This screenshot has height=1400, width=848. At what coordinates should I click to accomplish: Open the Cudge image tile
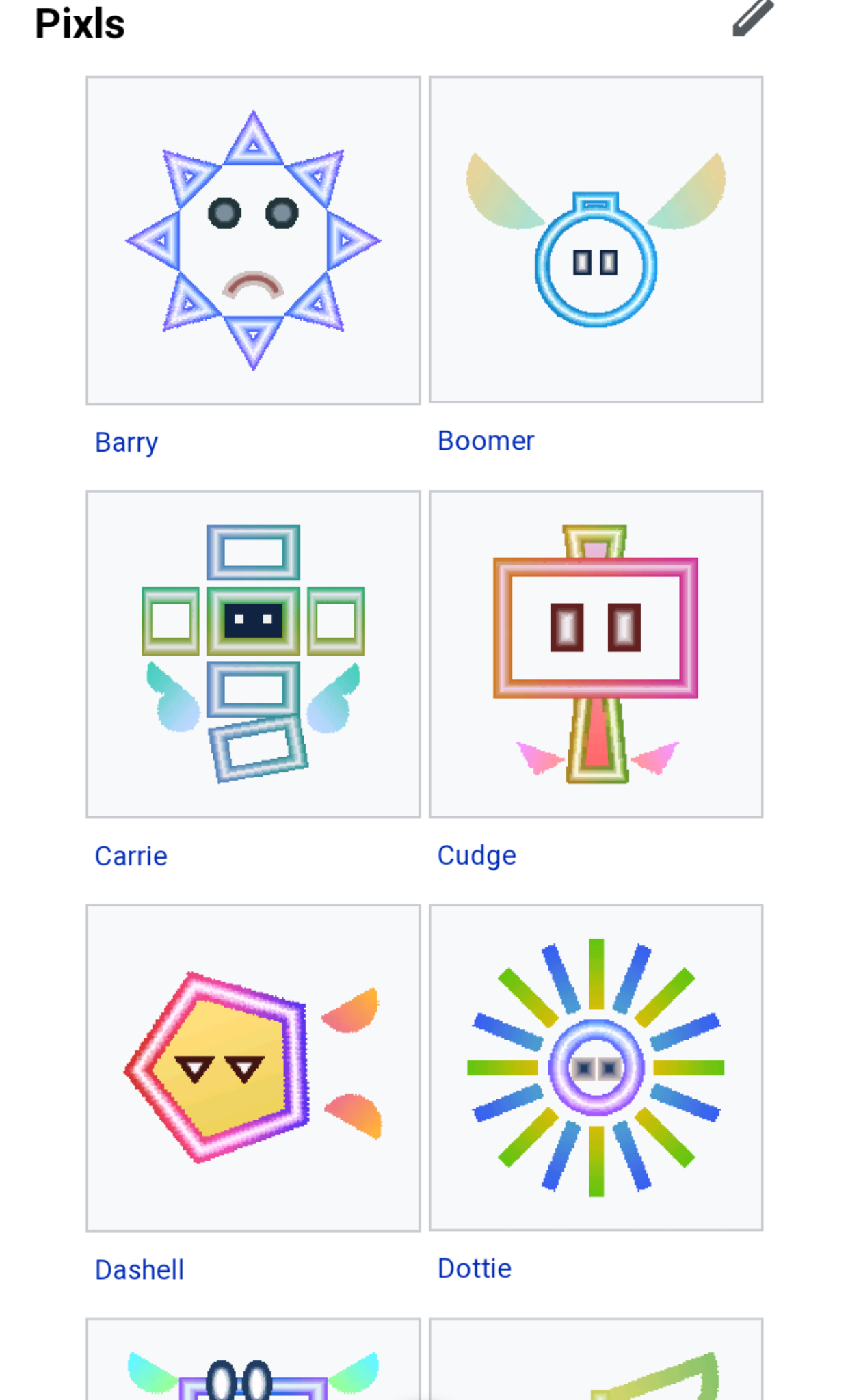click(596, 654)
